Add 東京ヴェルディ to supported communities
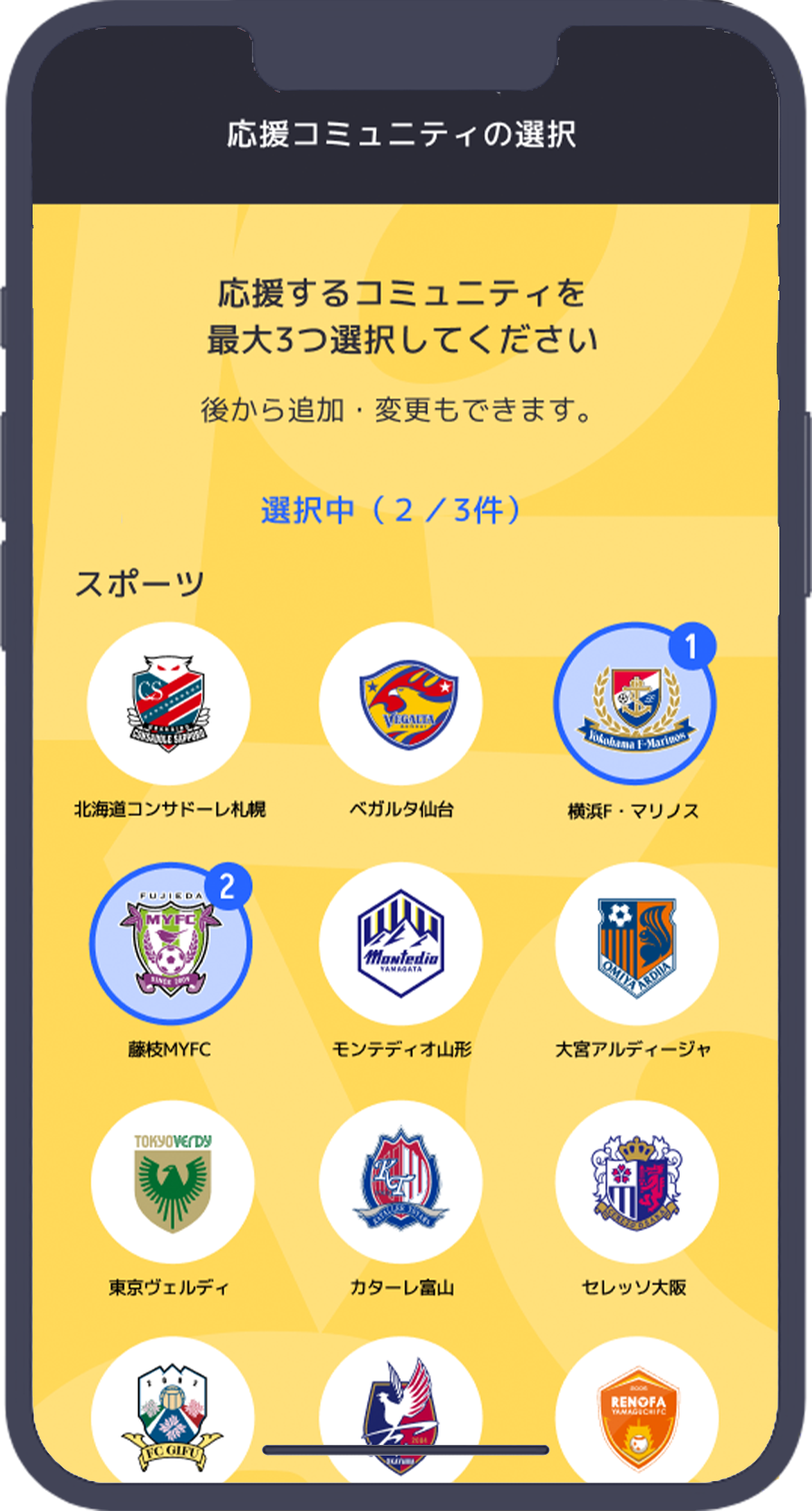 tap(172, 1182)
